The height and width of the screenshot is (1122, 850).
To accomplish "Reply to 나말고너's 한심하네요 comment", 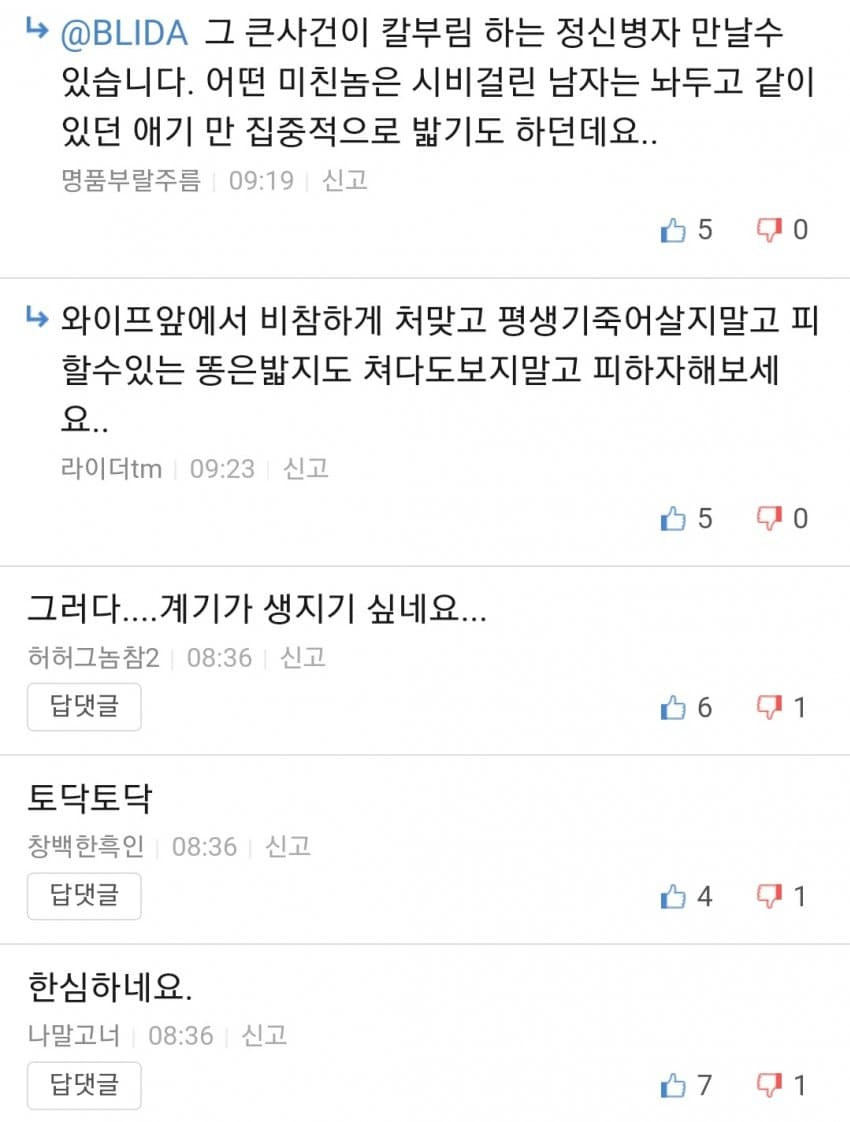I will pos(84,1085).
